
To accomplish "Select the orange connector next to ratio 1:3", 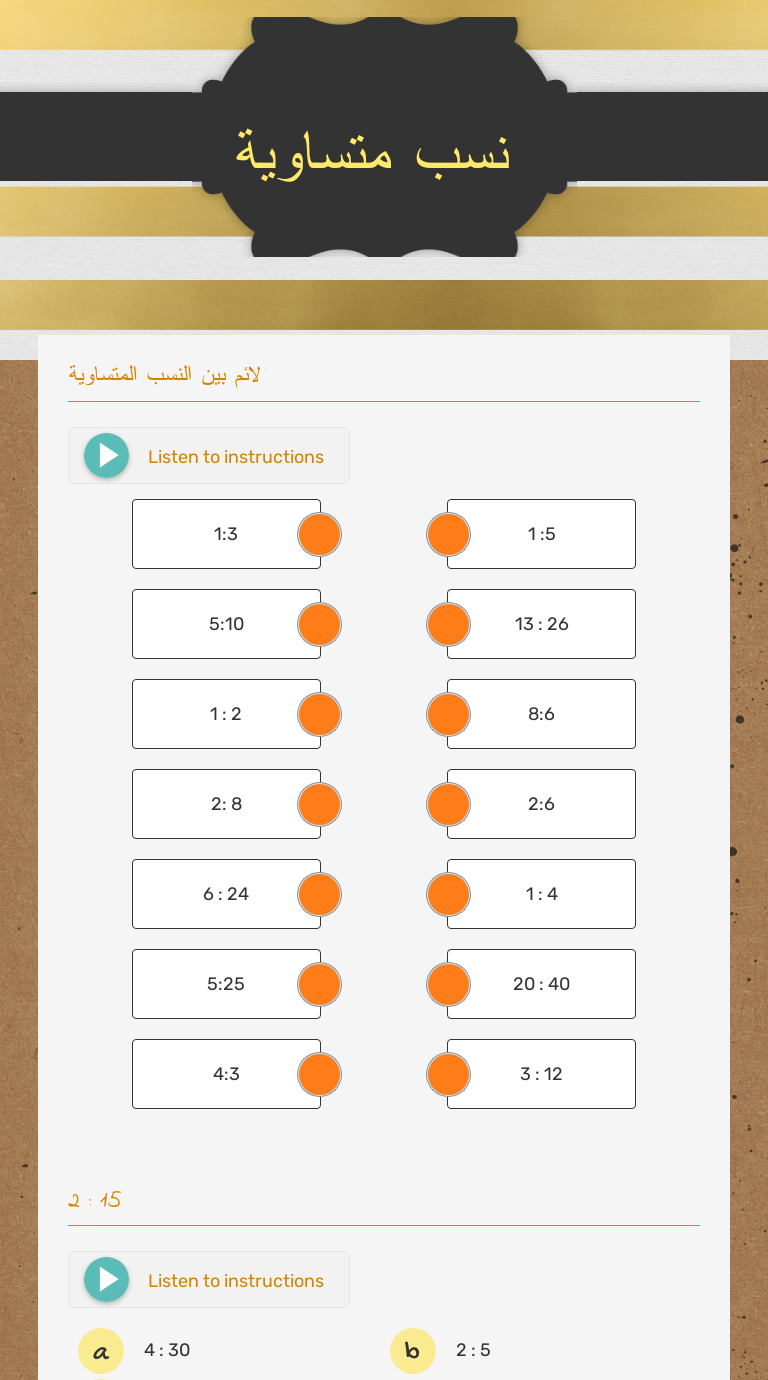I will click(319, 534).
